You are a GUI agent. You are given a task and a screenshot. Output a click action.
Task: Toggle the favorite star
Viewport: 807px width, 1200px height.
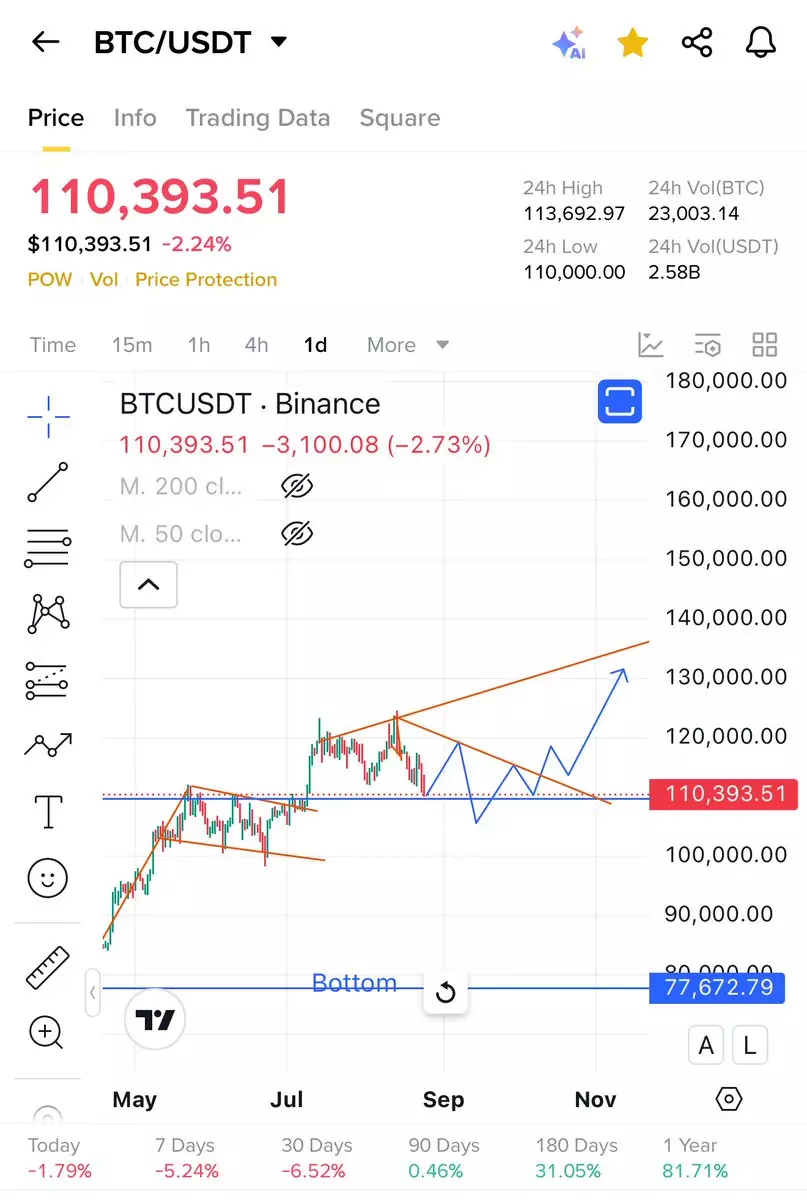(x=632, y=43)
